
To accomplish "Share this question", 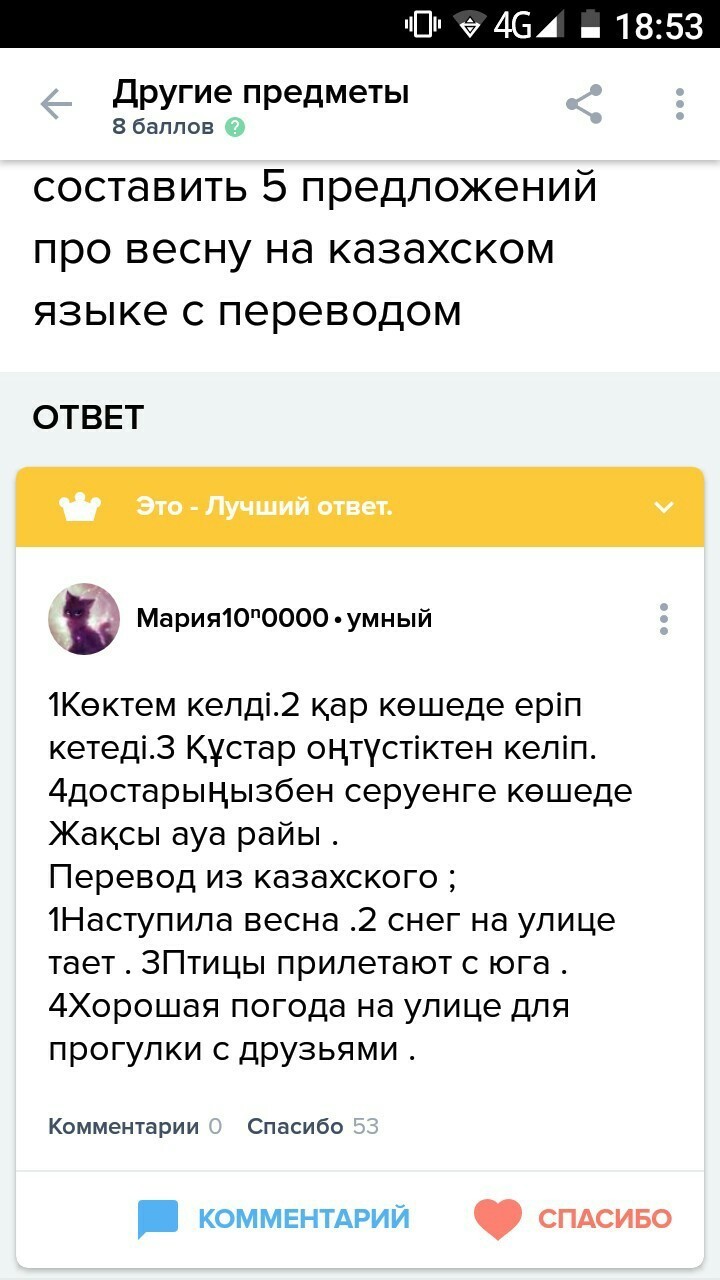I will (584, 104).
